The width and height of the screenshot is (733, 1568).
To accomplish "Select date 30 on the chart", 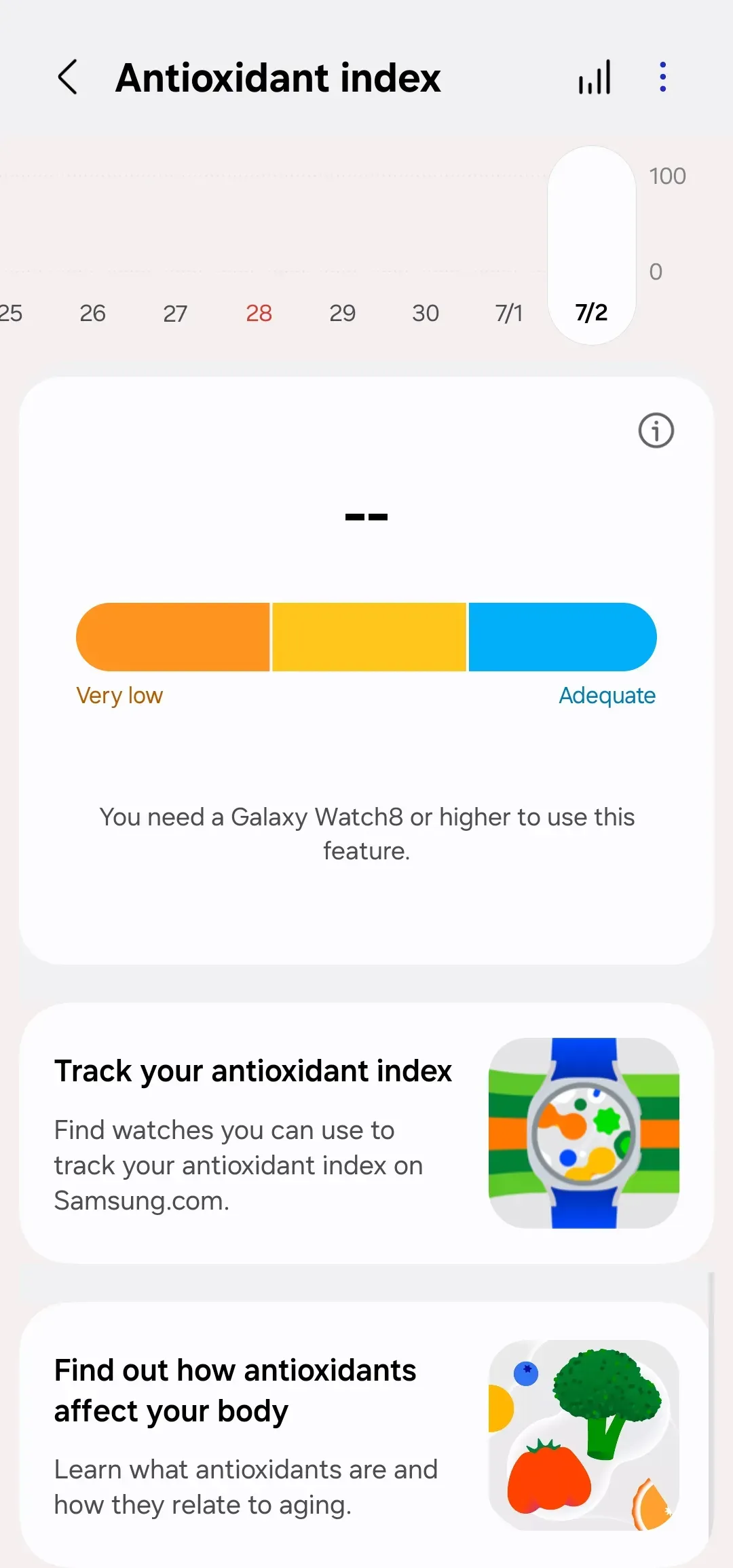I will coord(426,313).
